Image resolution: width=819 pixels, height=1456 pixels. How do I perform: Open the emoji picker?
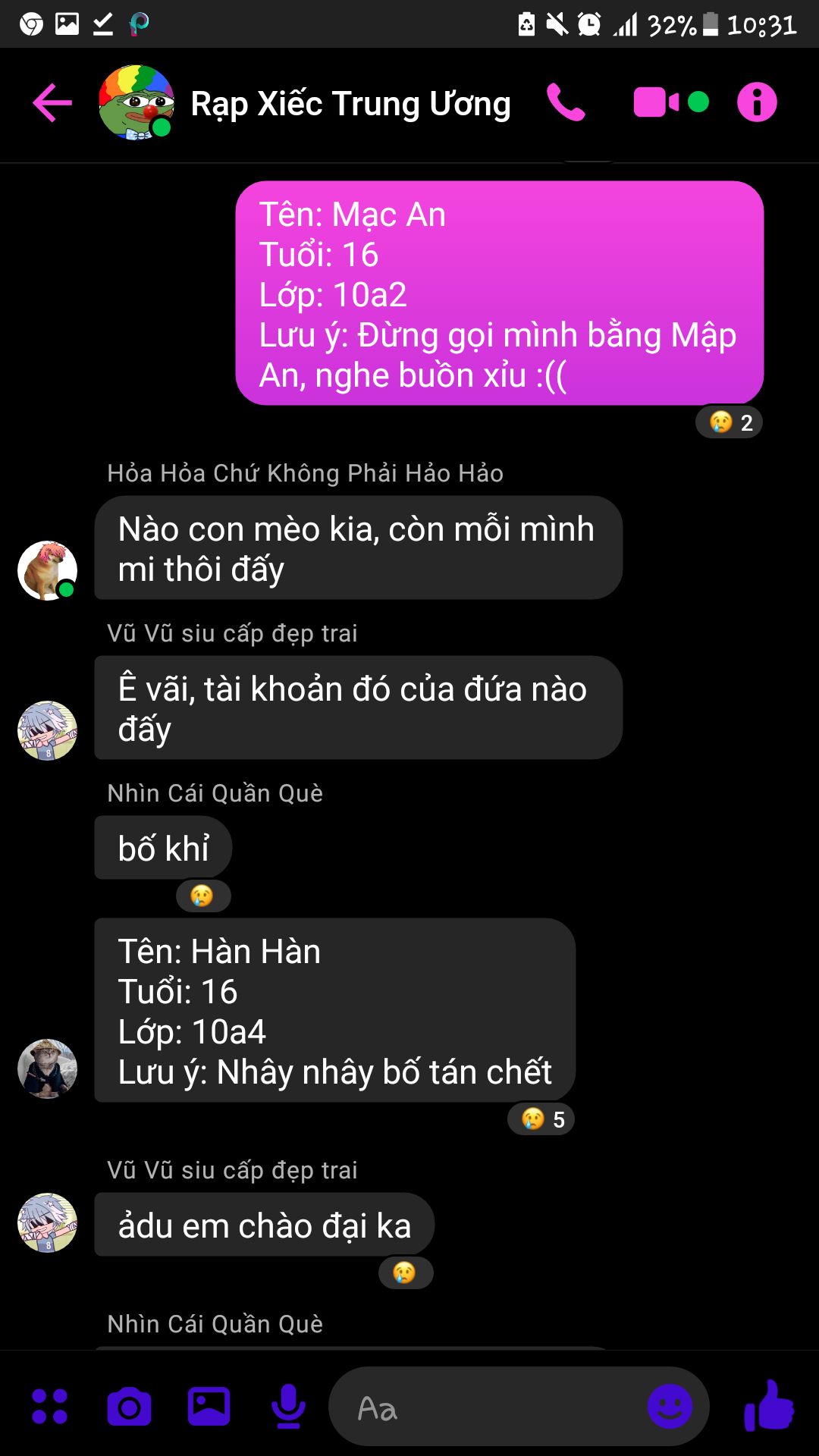point(670,1407)
